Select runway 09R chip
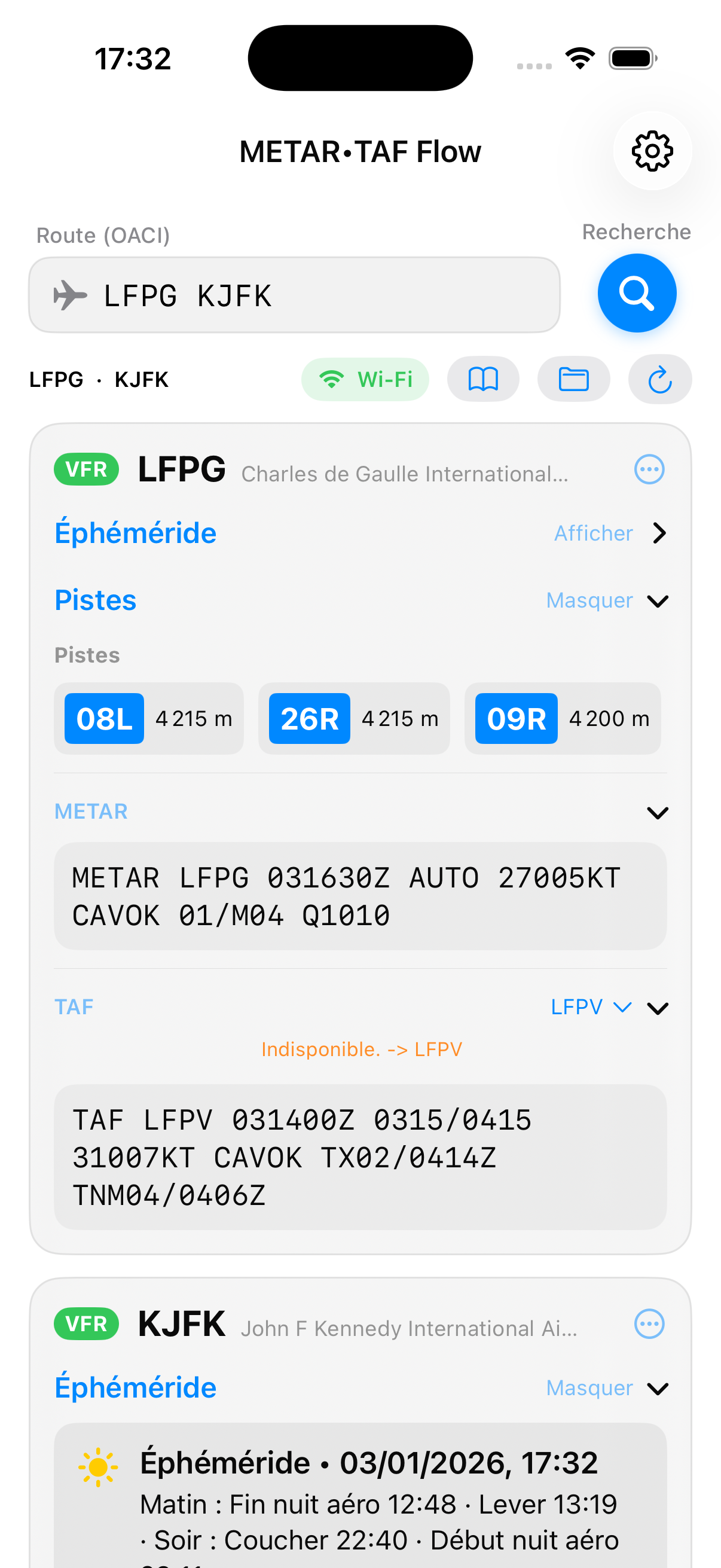Image resolution: width=721 pixels, height=1568 pixels. point(562,719)
